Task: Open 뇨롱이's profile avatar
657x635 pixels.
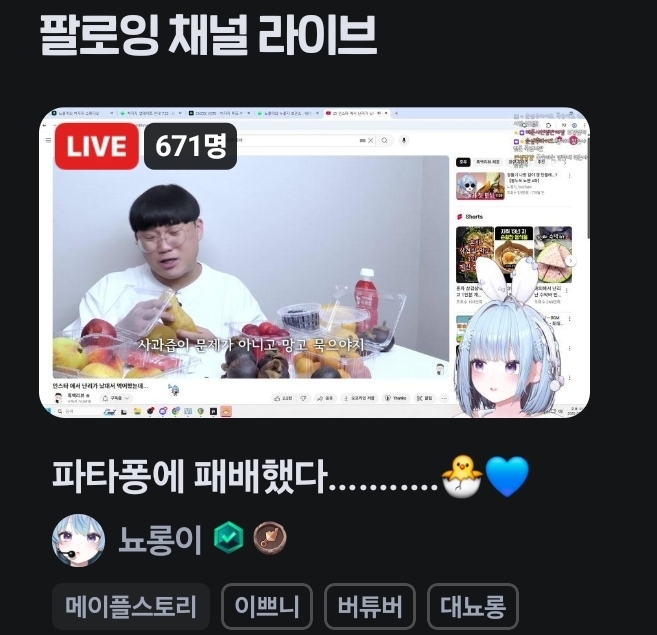Action: pyautogui.click(x=77, y=540)
